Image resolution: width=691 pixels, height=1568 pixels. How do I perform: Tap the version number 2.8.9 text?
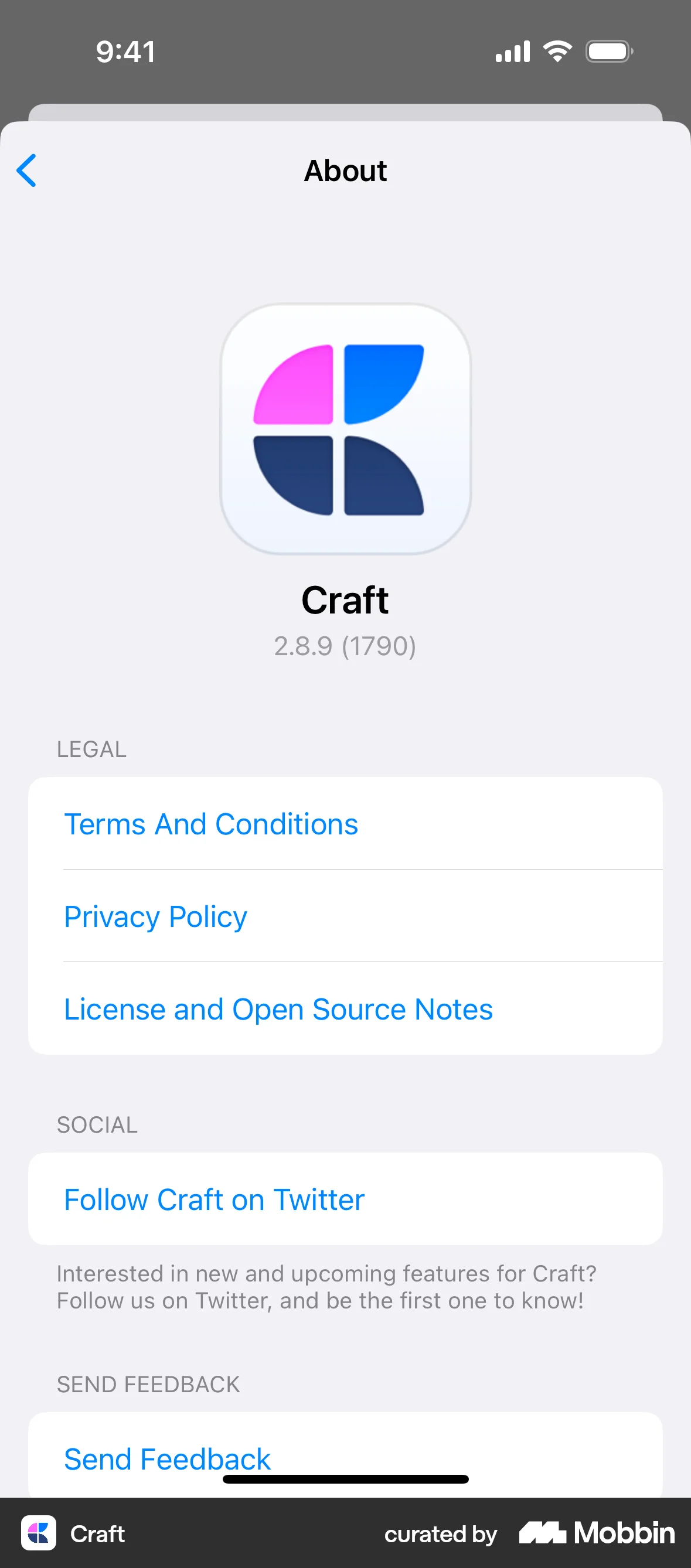pos(345,647)
